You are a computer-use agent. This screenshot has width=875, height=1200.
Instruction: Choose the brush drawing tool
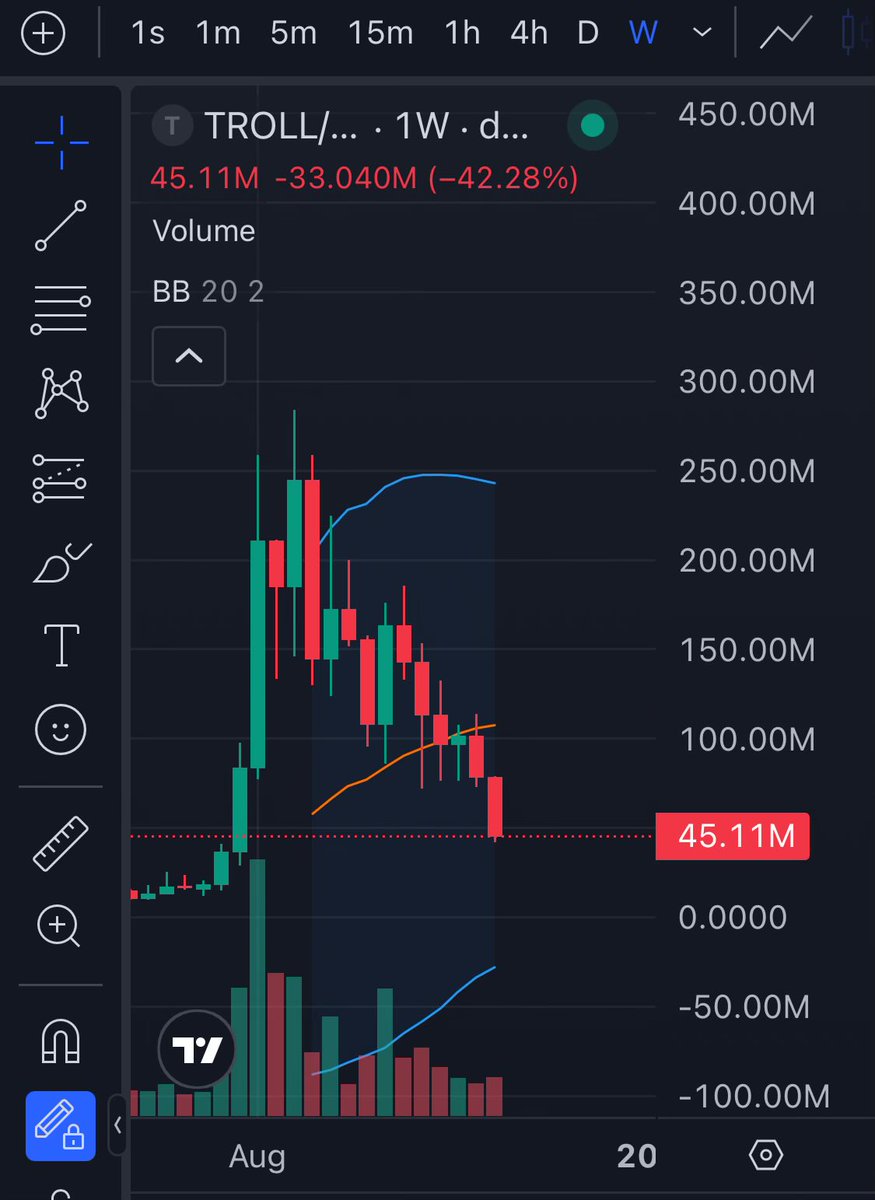pyautogui.click(x=61, y=562)
